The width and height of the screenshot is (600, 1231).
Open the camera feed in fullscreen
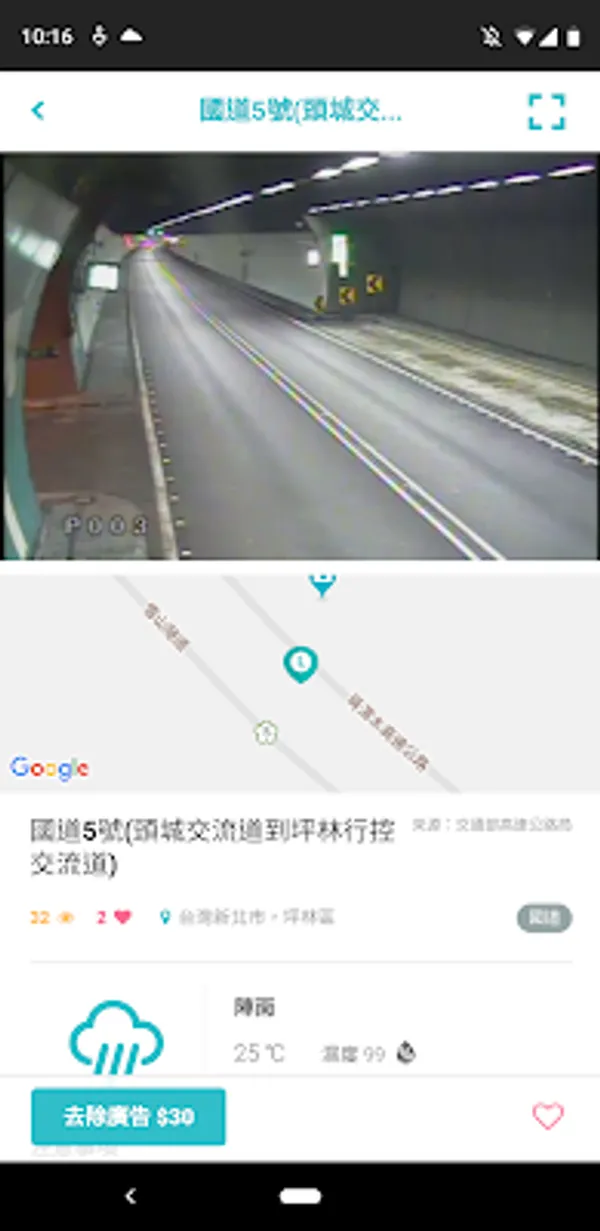[x=546, y=111]
